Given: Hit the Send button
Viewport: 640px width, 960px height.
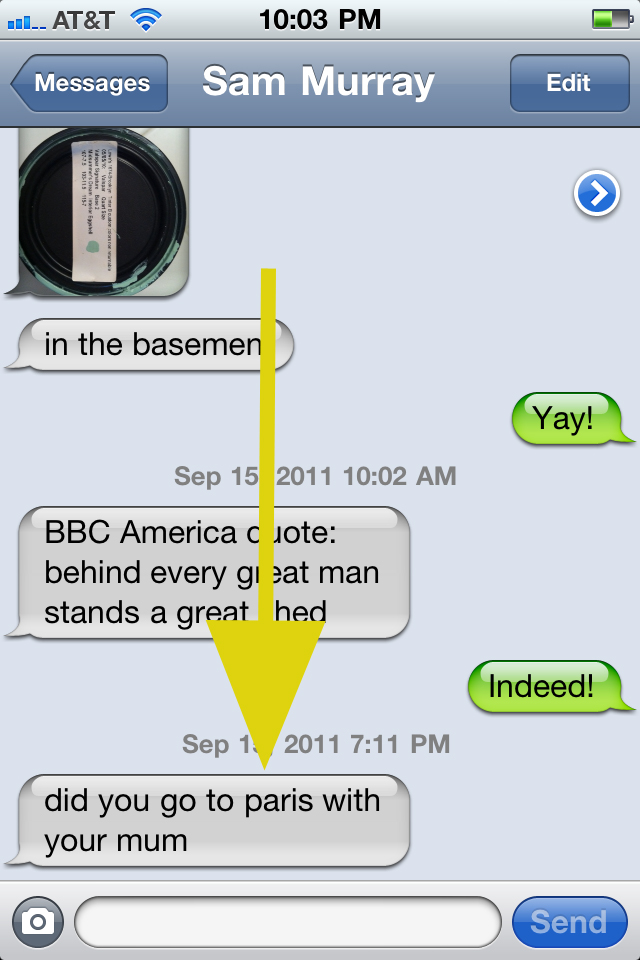Looking at the screenshot, I should pyautogui.click(x=569, y=921).
